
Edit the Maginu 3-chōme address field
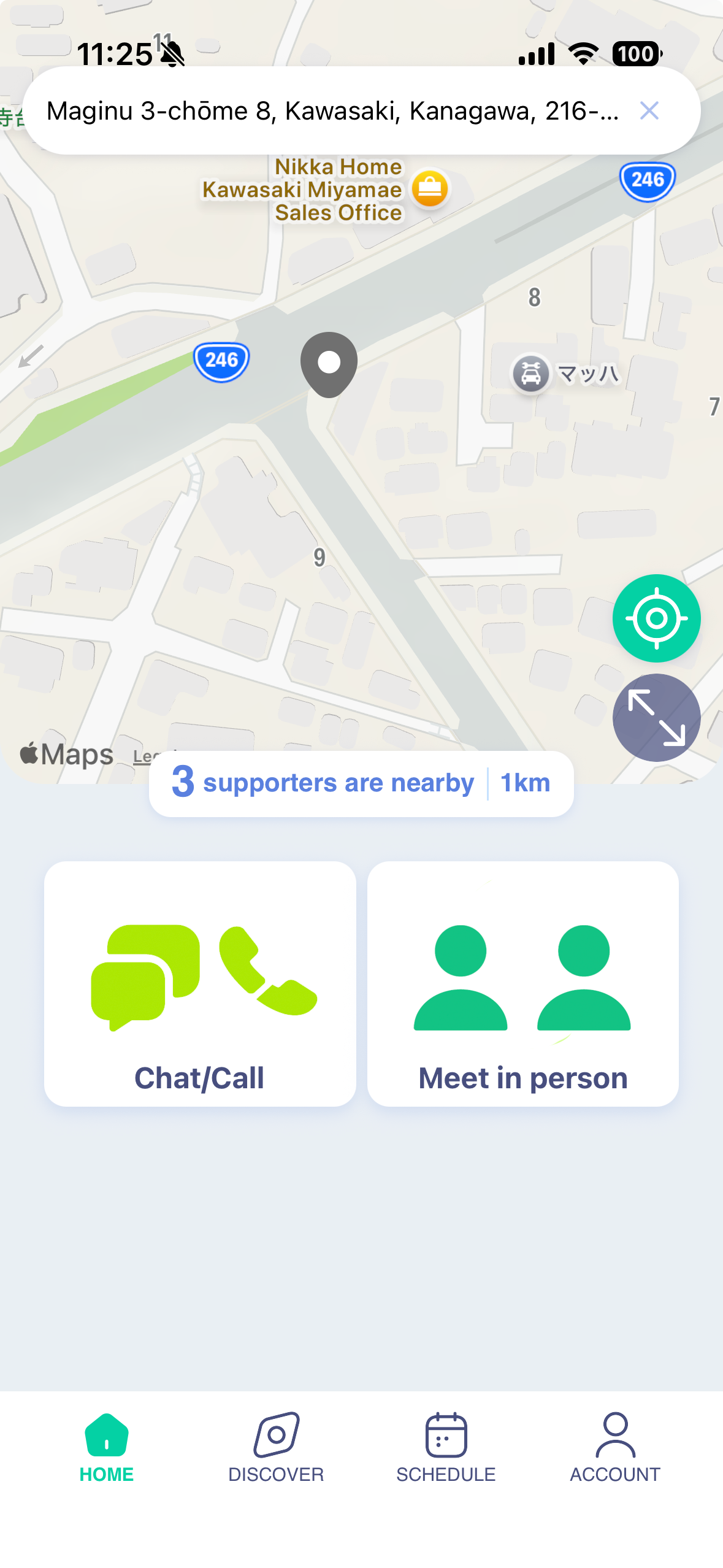[x=331, y=110]
